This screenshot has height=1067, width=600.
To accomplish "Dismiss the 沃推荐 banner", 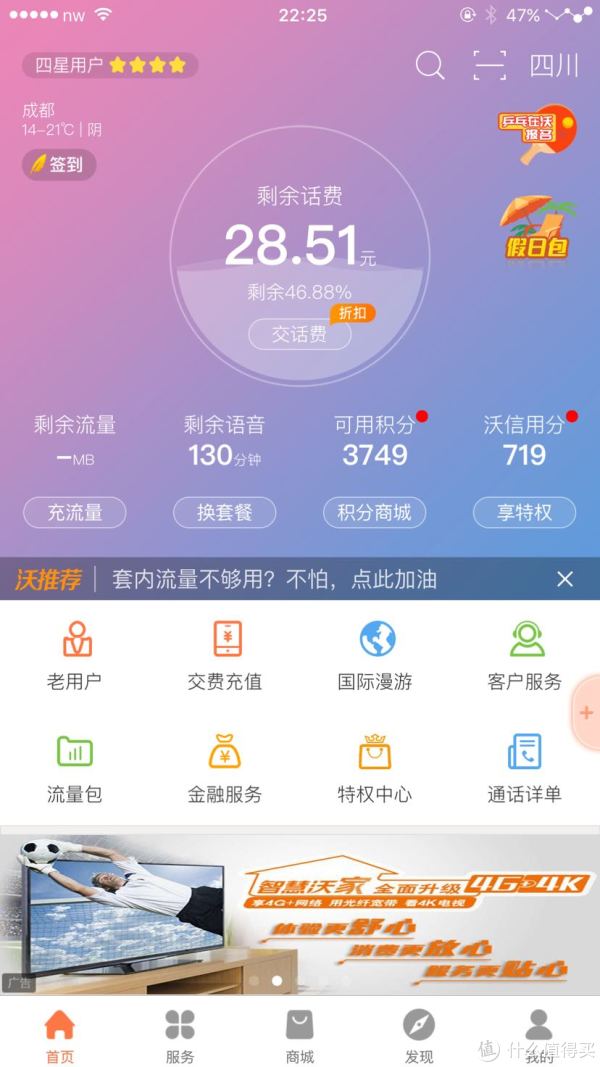I will coord(565,579).
